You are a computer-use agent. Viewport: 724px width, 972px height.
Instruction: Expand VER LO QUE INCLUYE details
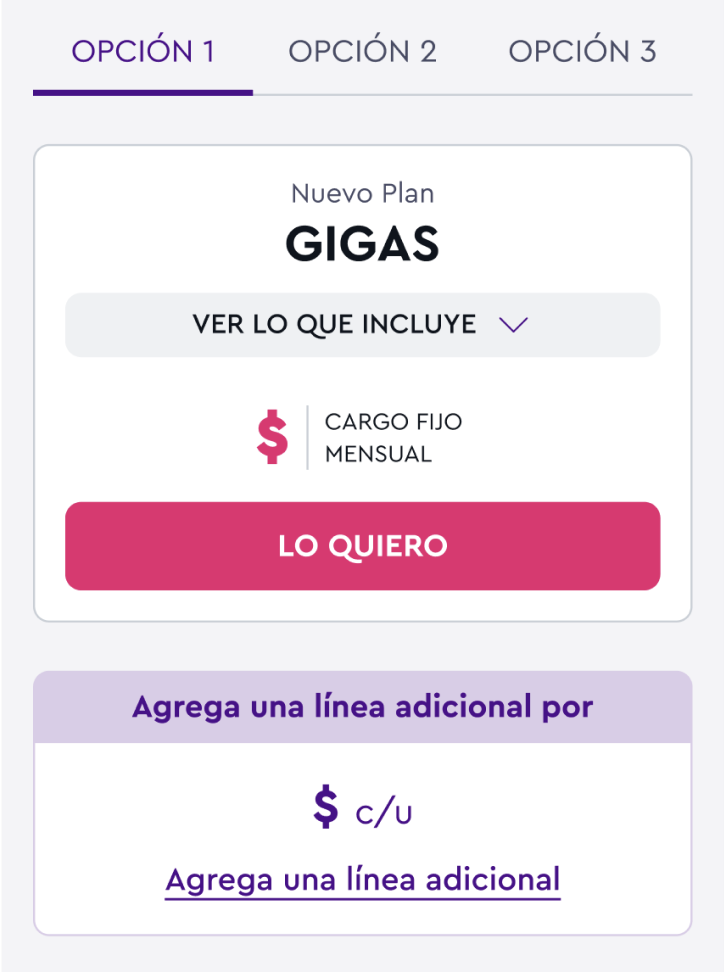[x=362, y=325]
